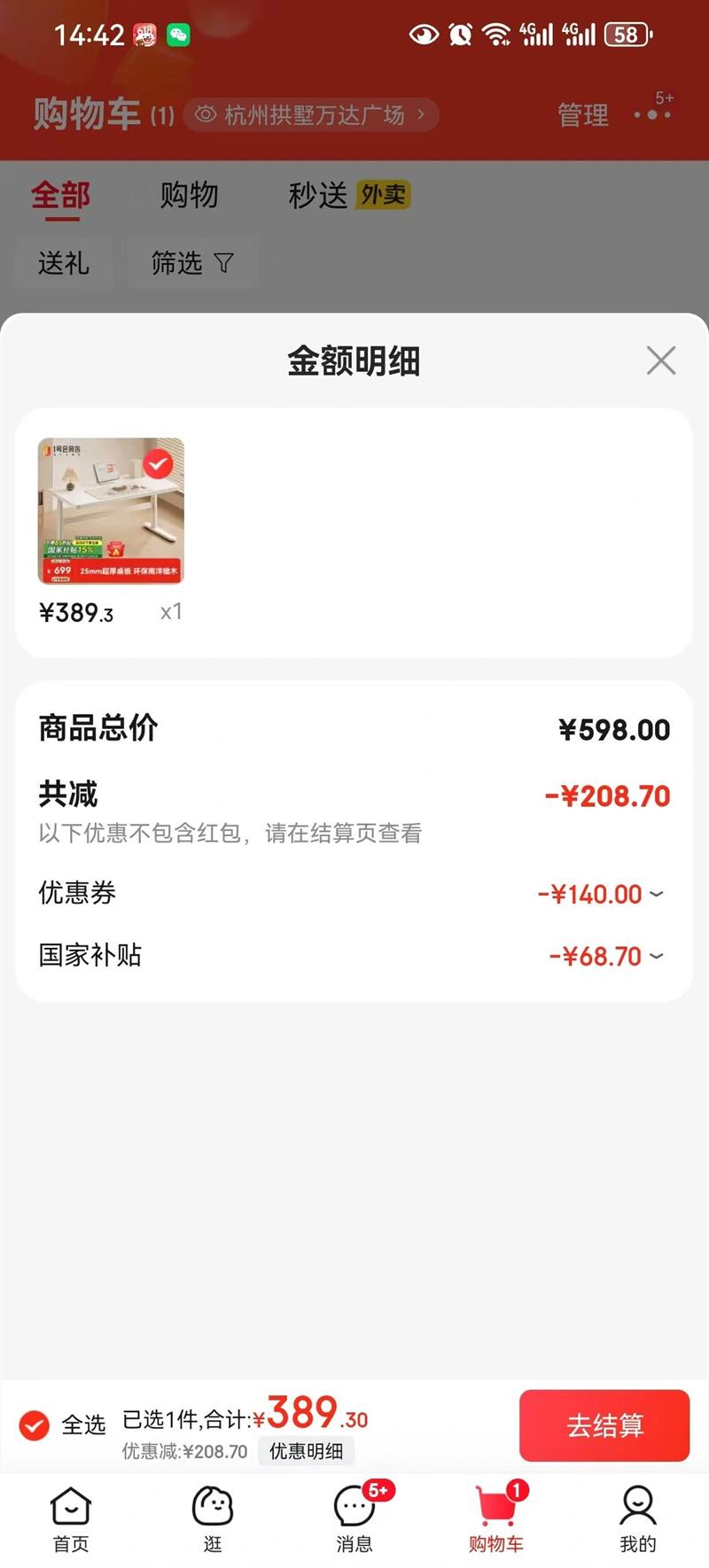The height and width of the screenshot is (1568, 709).
Task: Open the desk product thumbnail
Action: point(111,511)
